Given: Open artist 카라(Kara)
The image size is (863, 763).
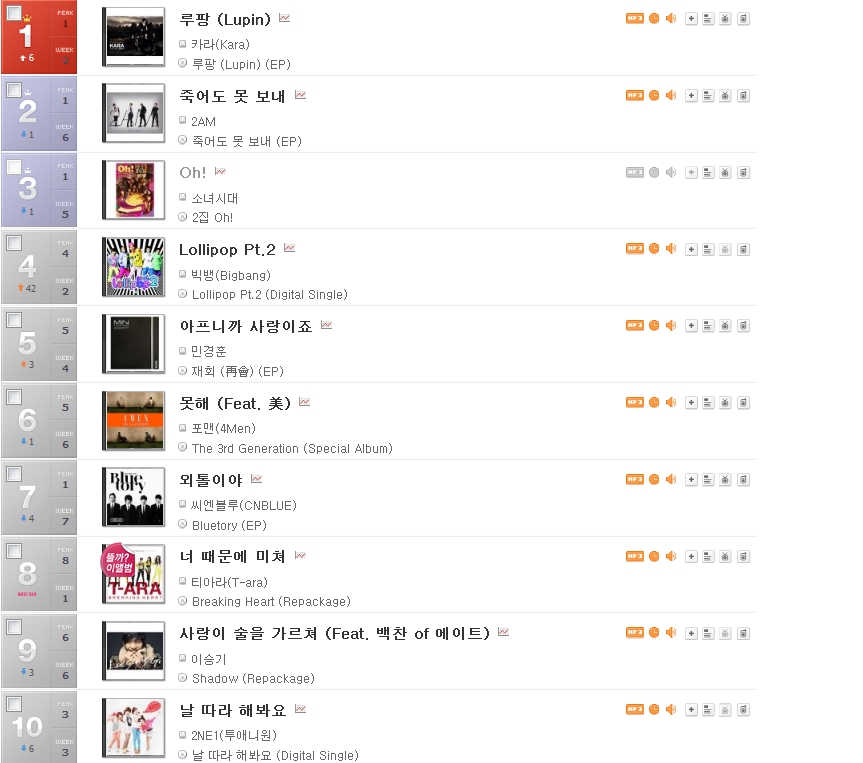Looking at the screenshot, I should 220,45.
